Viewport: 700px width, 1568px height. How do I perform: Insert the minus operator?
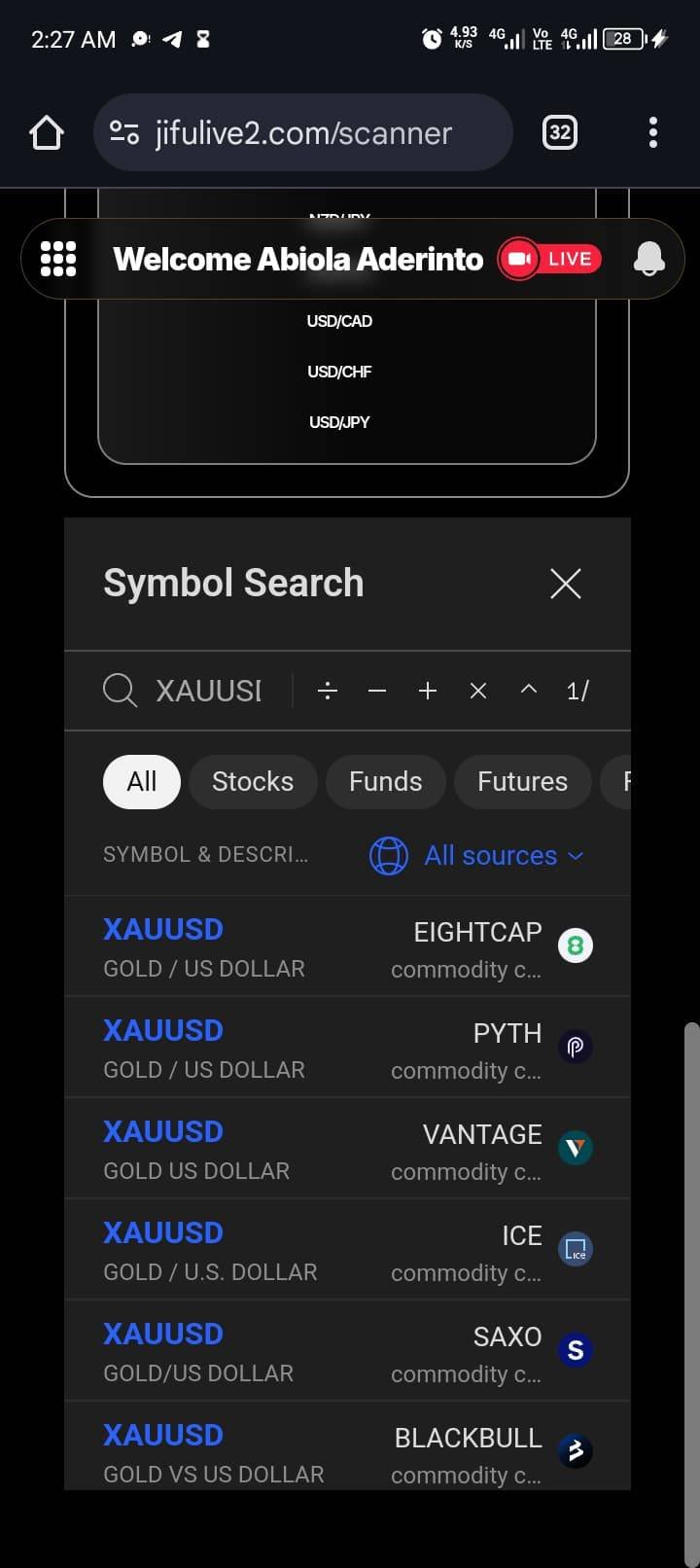coord(377,691)
